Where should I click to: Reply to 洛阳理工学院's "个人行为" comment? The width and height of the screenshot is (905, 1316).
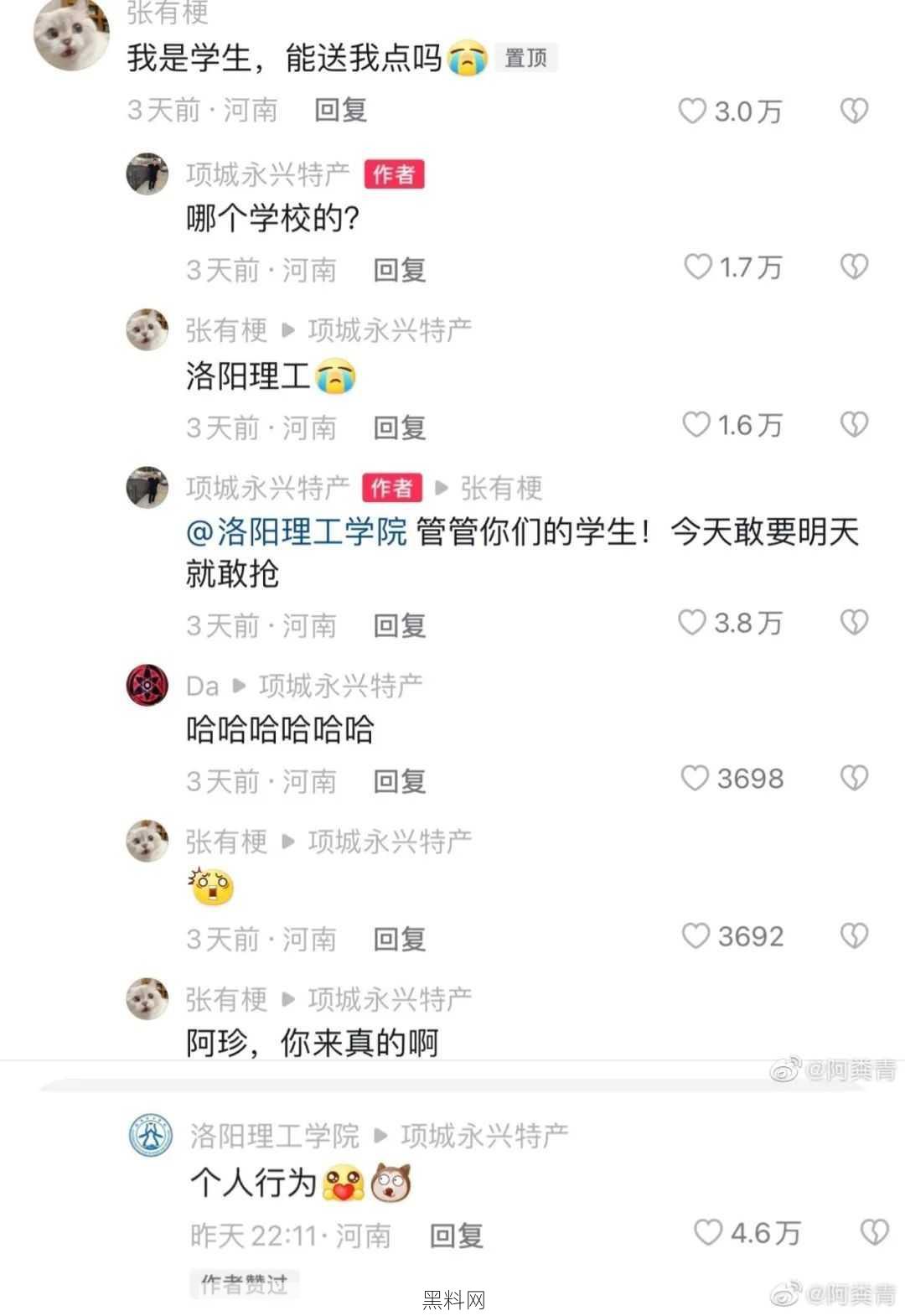tap(456, 1236)
